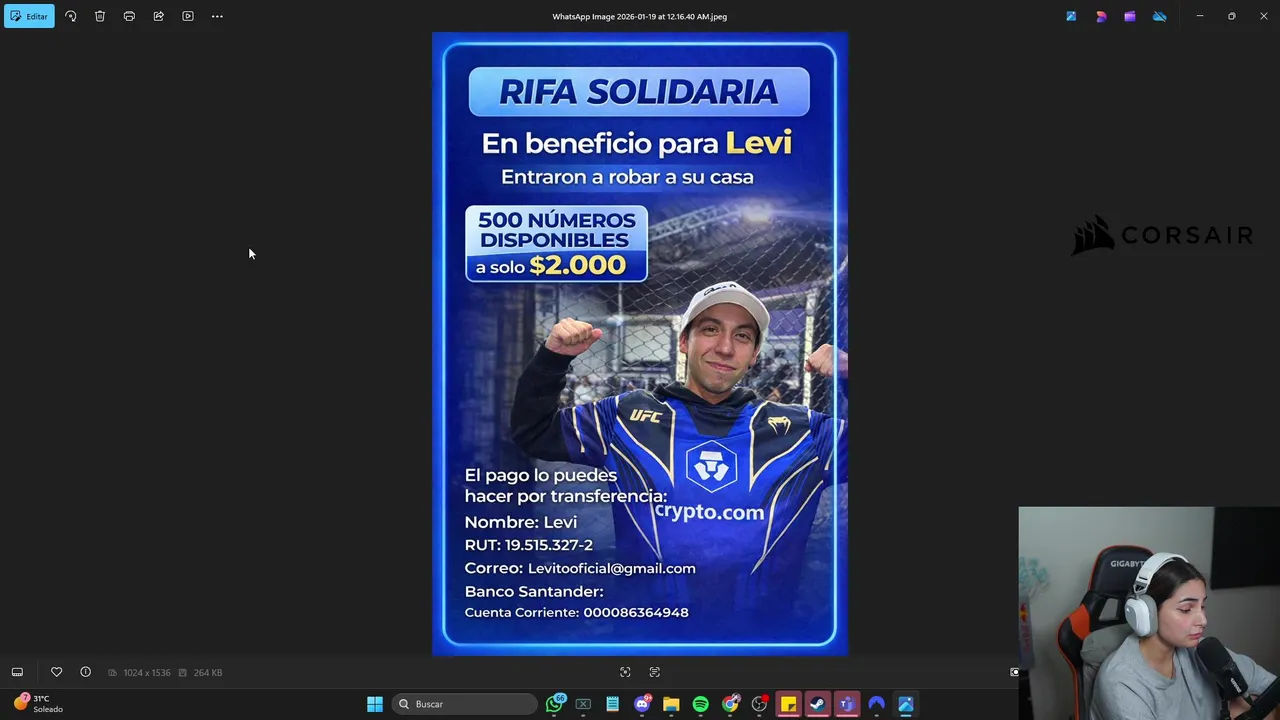The width and height of the screenshot is (1280, 720).
Task: Show the file information panel
Action: click(85, 672)
